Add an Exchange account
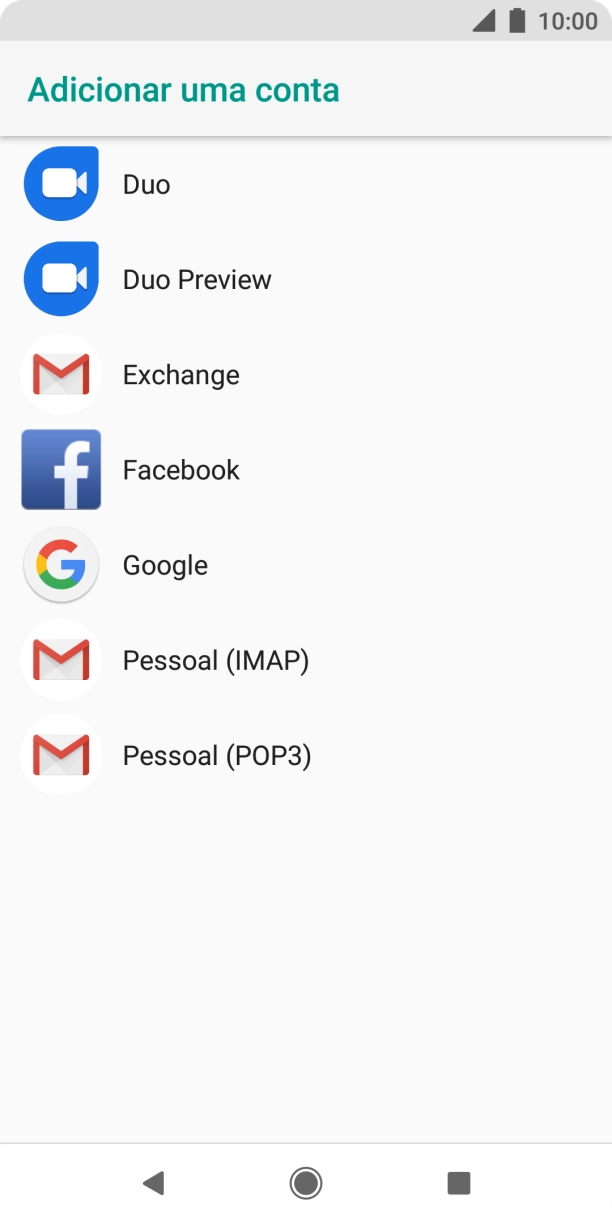 click(180, 375)
